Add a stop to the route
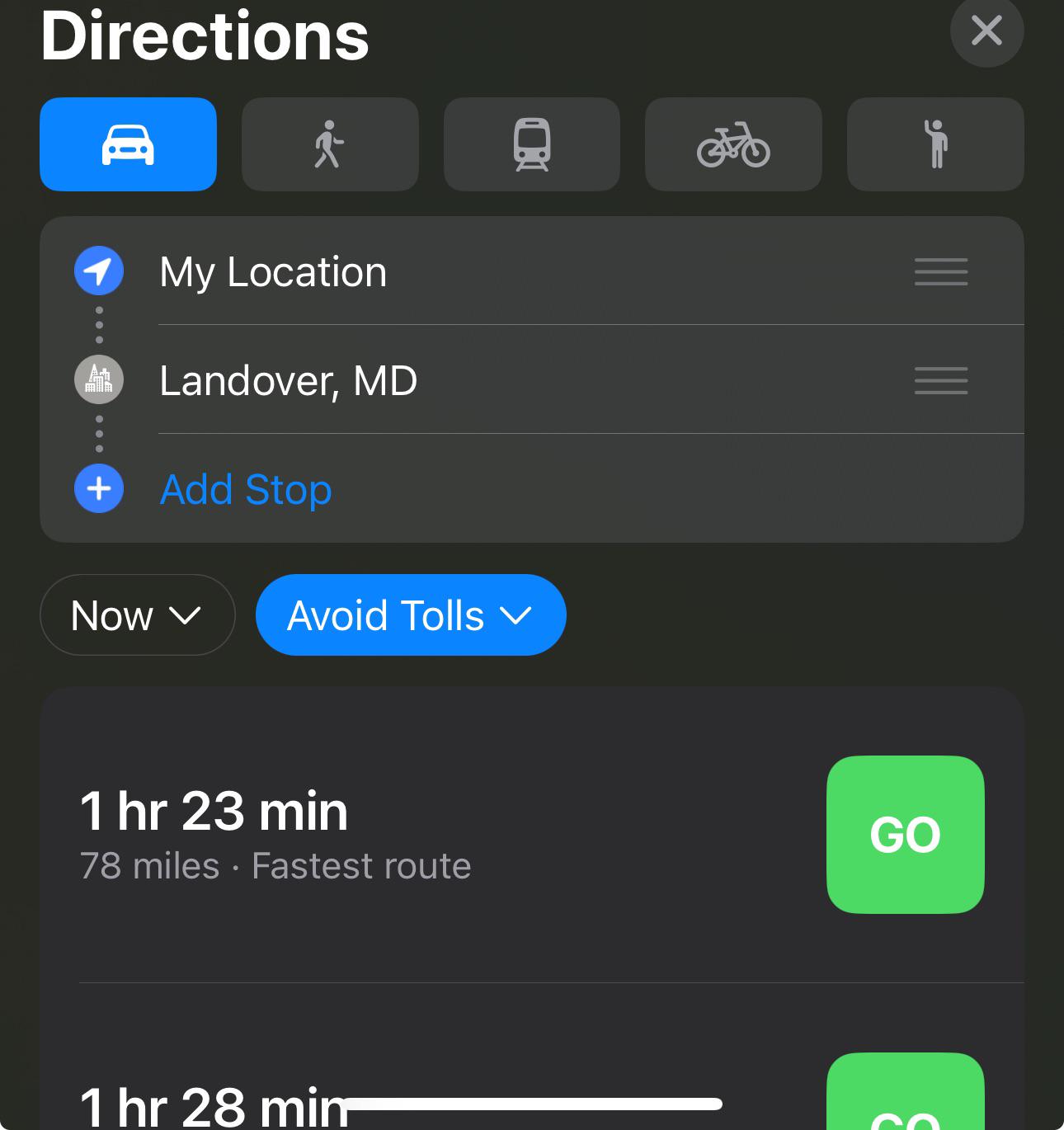The image size is (1064, 1130). pyautogui.click(x=245, y=489)
